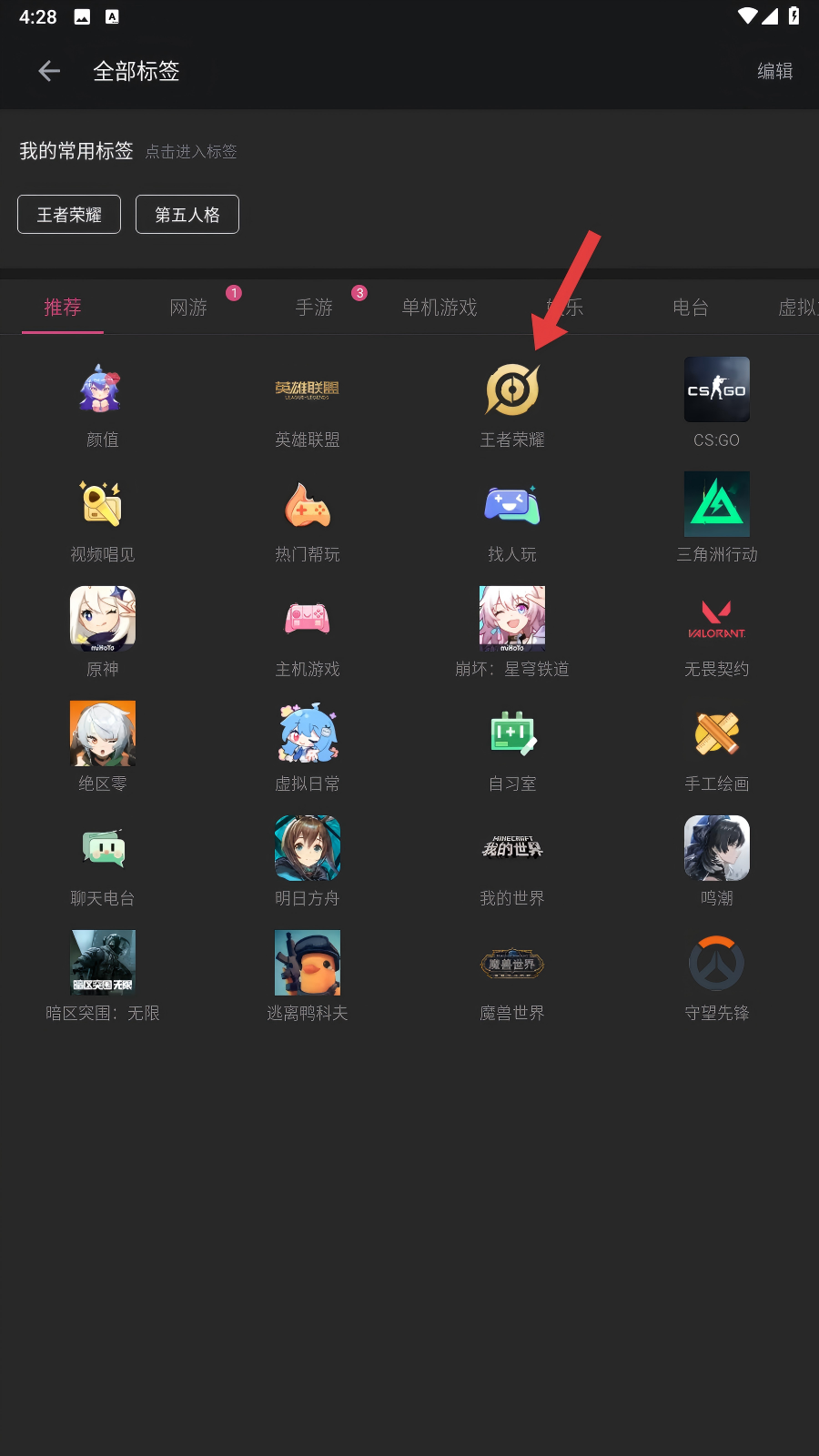The height and width of the screenshot is (1456, 819).
Task: Switch to the 手游 tab
Action: click(314, 308)
